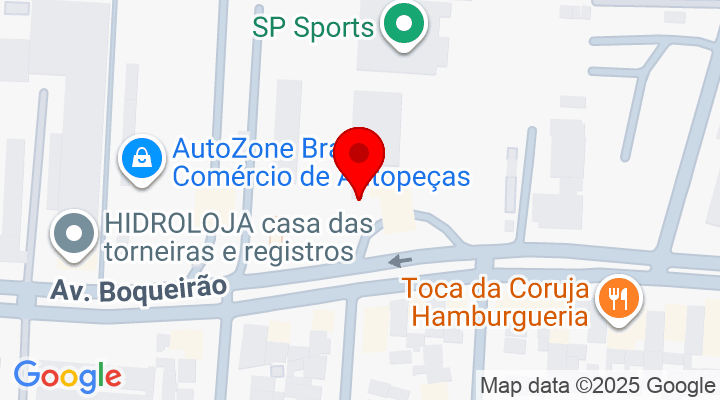The height and width of the screenshot is (400, 720).
Task: Open the SP Sports place marker
Action: [404, 27]
